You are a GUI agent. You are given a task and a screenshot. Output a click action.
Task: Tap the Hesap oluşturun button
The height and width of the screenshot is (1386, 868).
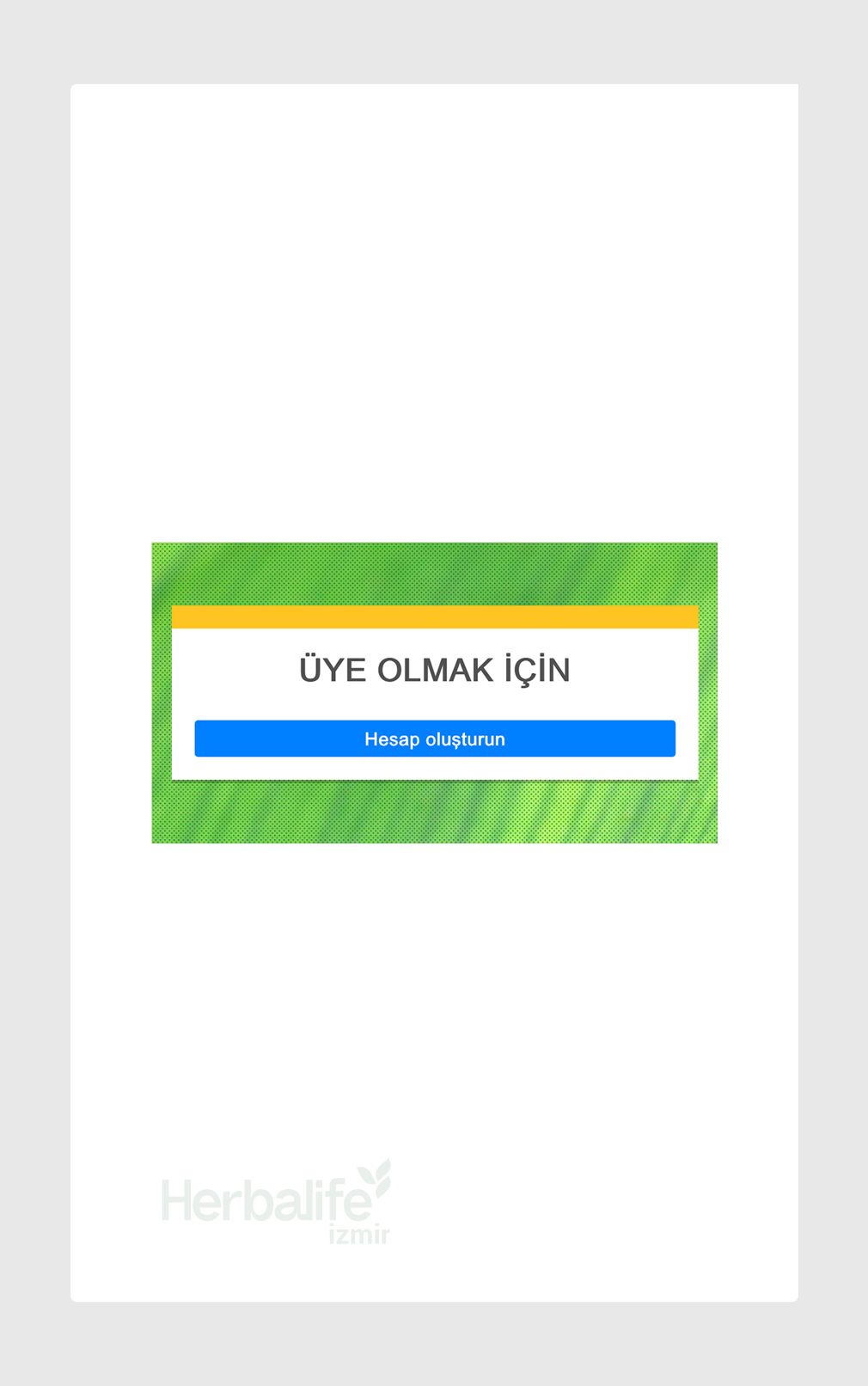[x=435, y=739]
